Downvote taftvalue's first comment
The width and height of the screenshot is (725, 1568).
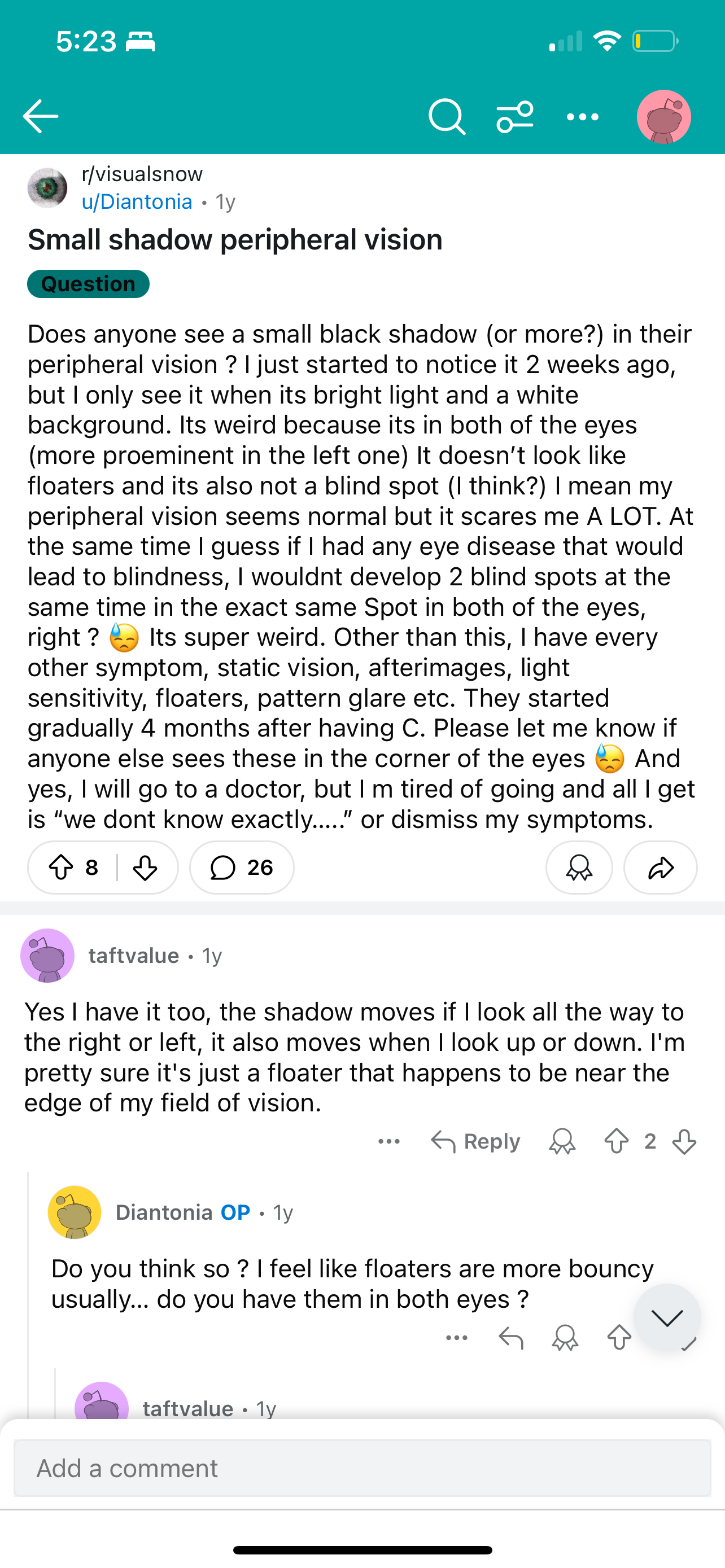click(x=684, y=1141)
